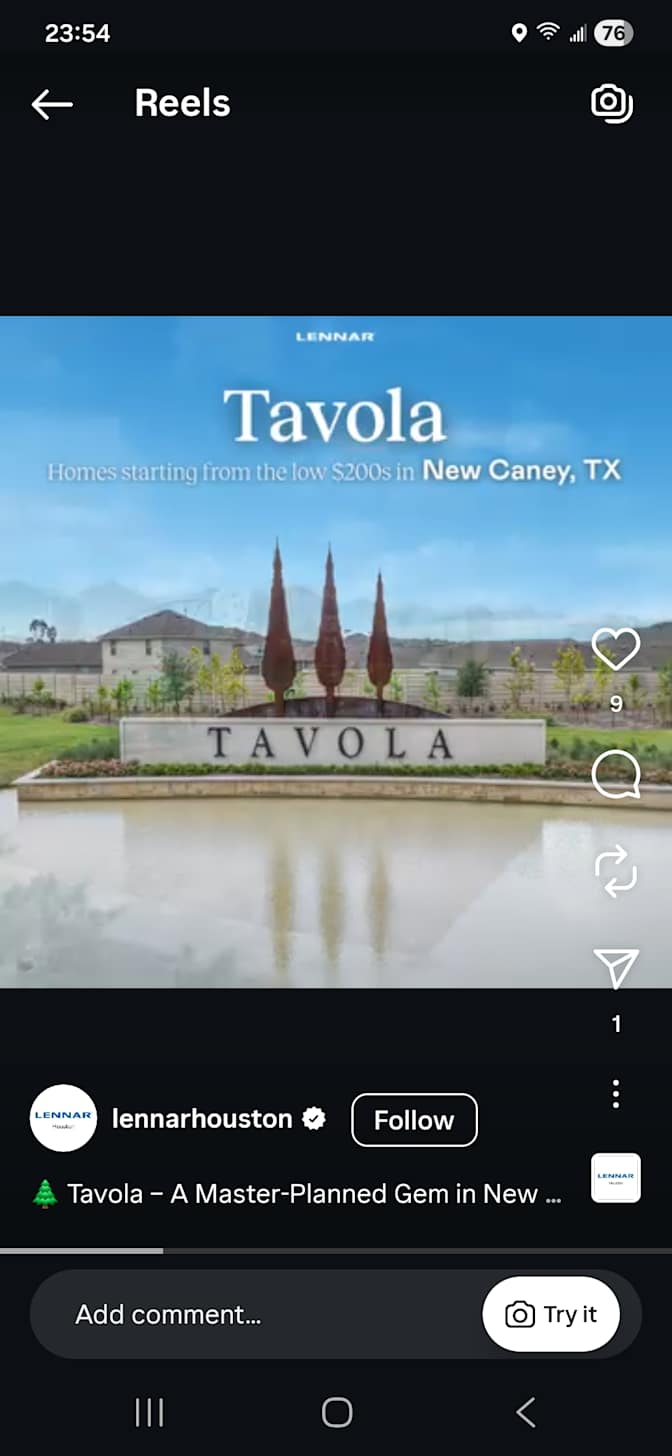The width and height of the screenshot is (672, 1456).
Task: Repost this reel
Action: [x=616, y=870]
